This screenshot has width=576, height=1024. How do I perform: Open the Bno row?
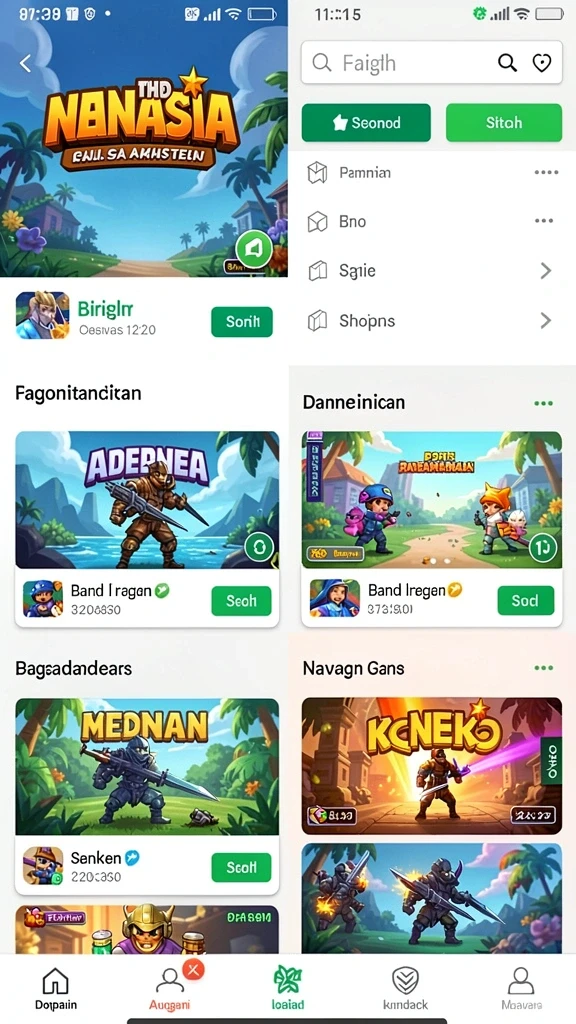(x=431, y=222)
